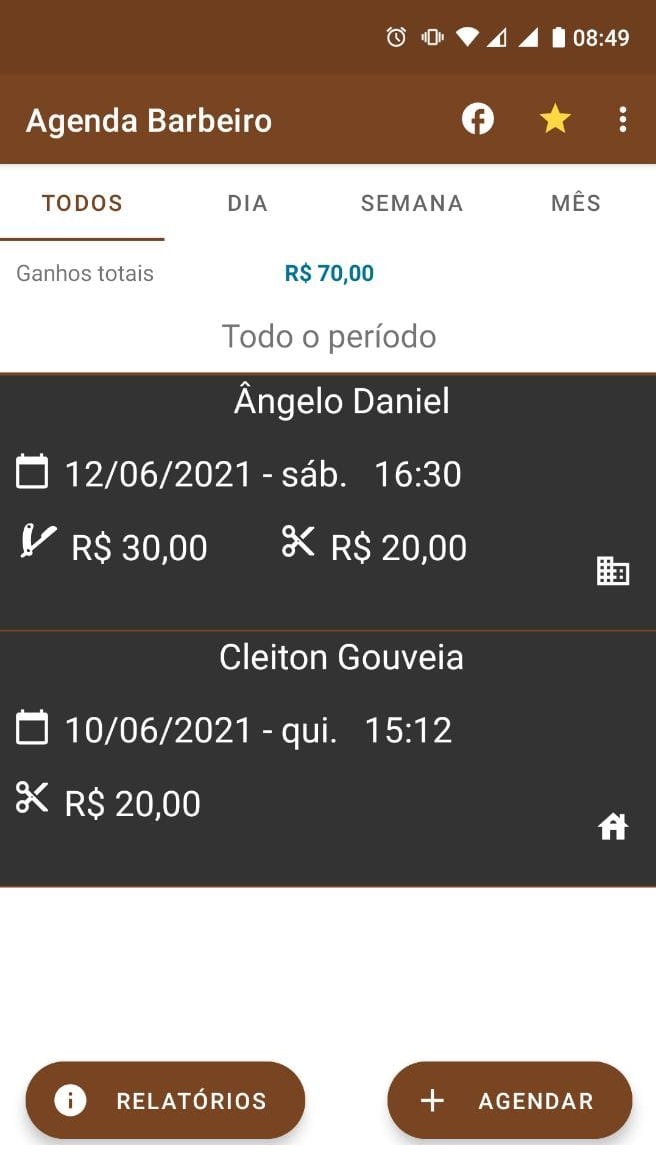Open the Facebook page icon
The width and height of the screenshot is (656, 1168).
coord(478,120)
